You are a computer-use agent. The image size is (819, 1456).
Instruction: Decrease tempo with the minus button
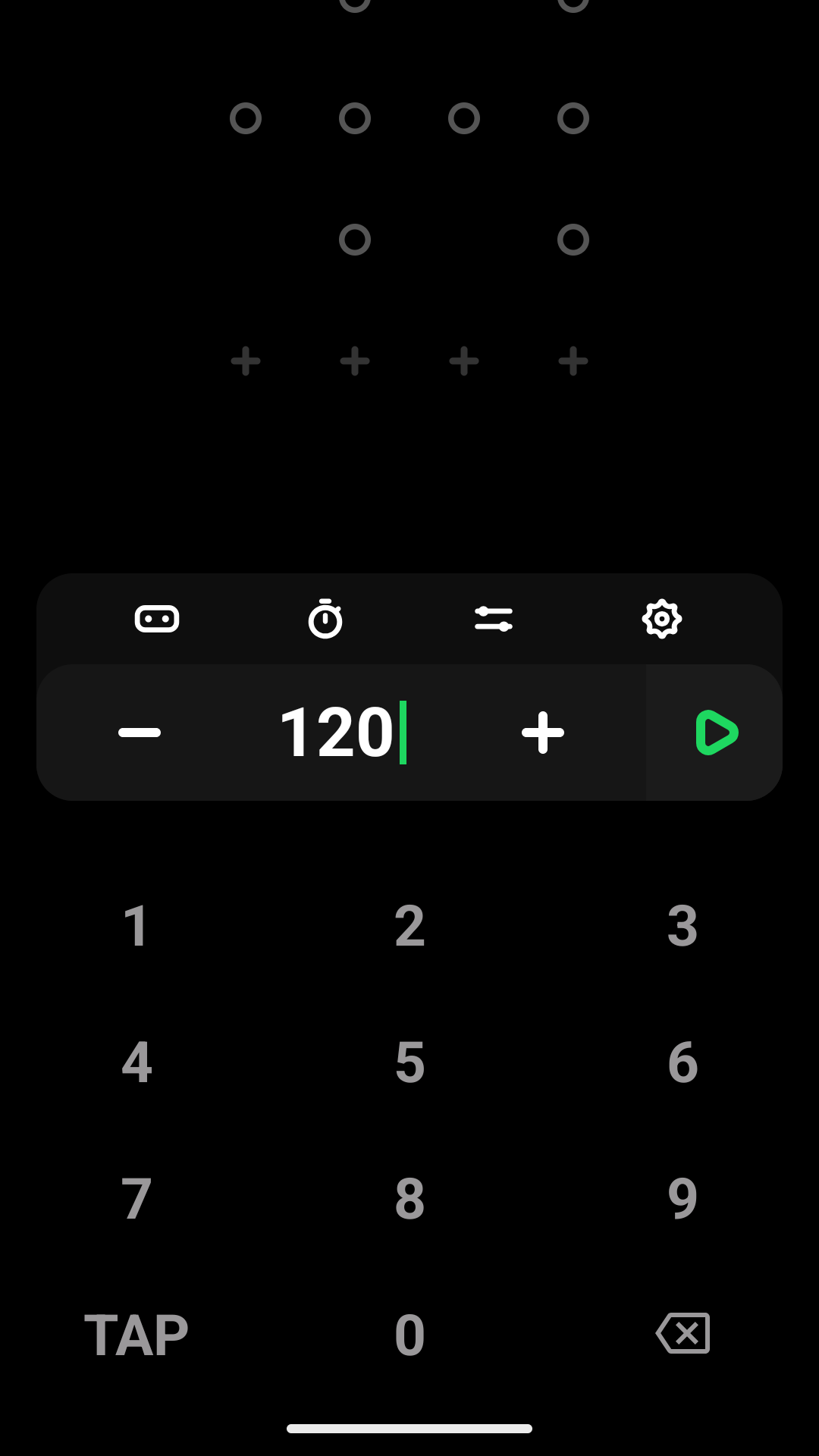point(140,733)
